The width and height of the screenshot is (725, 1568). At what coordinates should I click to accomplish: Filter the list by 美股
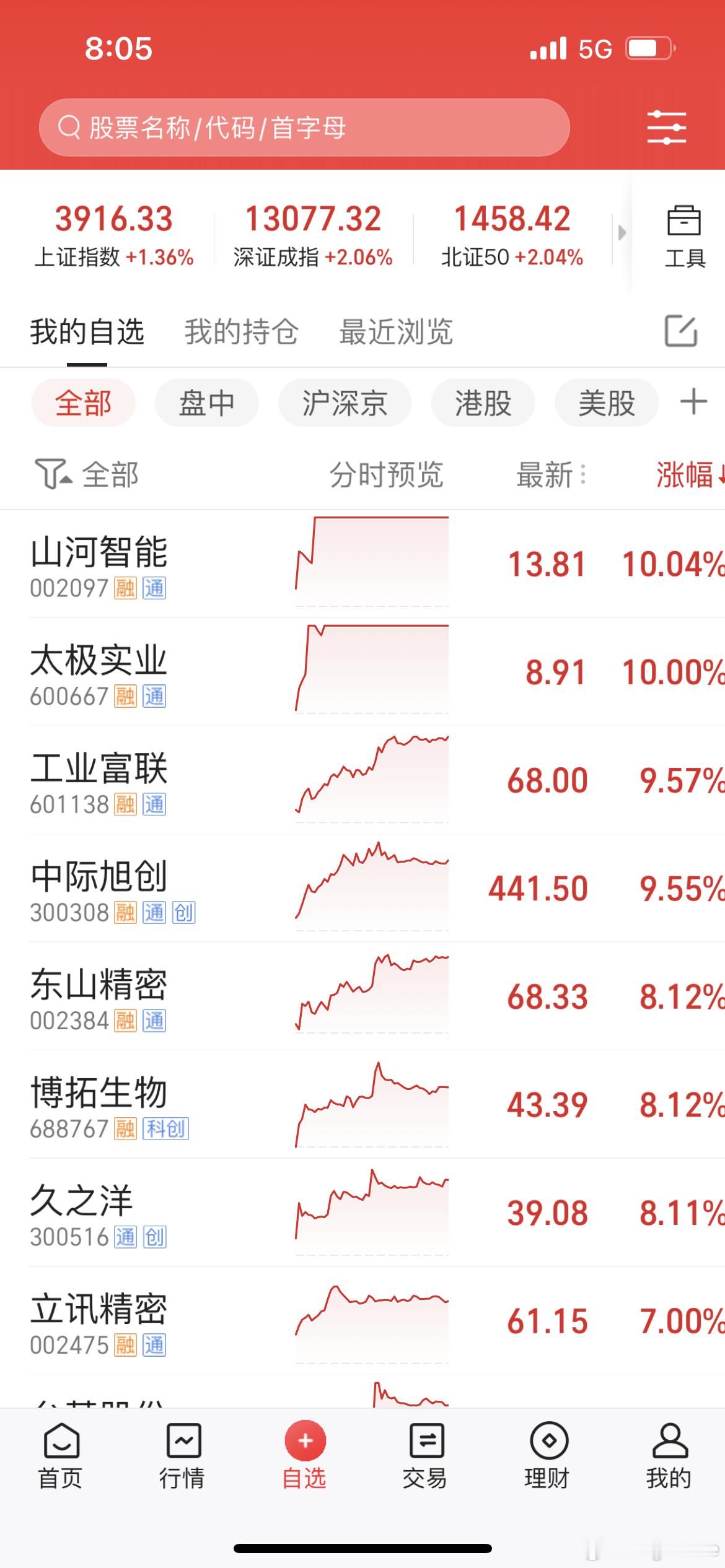tap(606, 404)
